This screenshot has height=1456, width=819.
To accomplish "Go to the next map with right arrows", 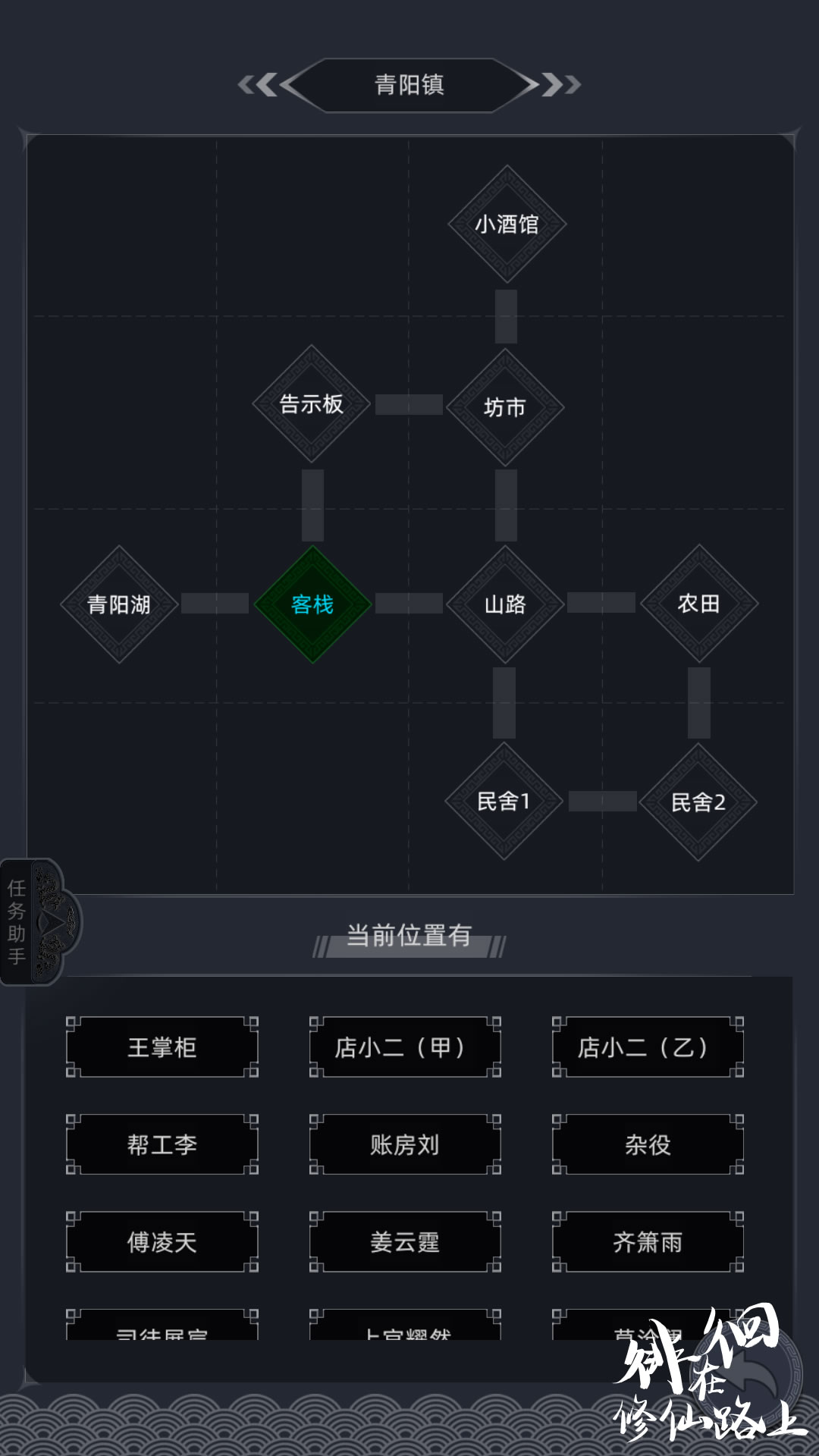I will point(560,85).
